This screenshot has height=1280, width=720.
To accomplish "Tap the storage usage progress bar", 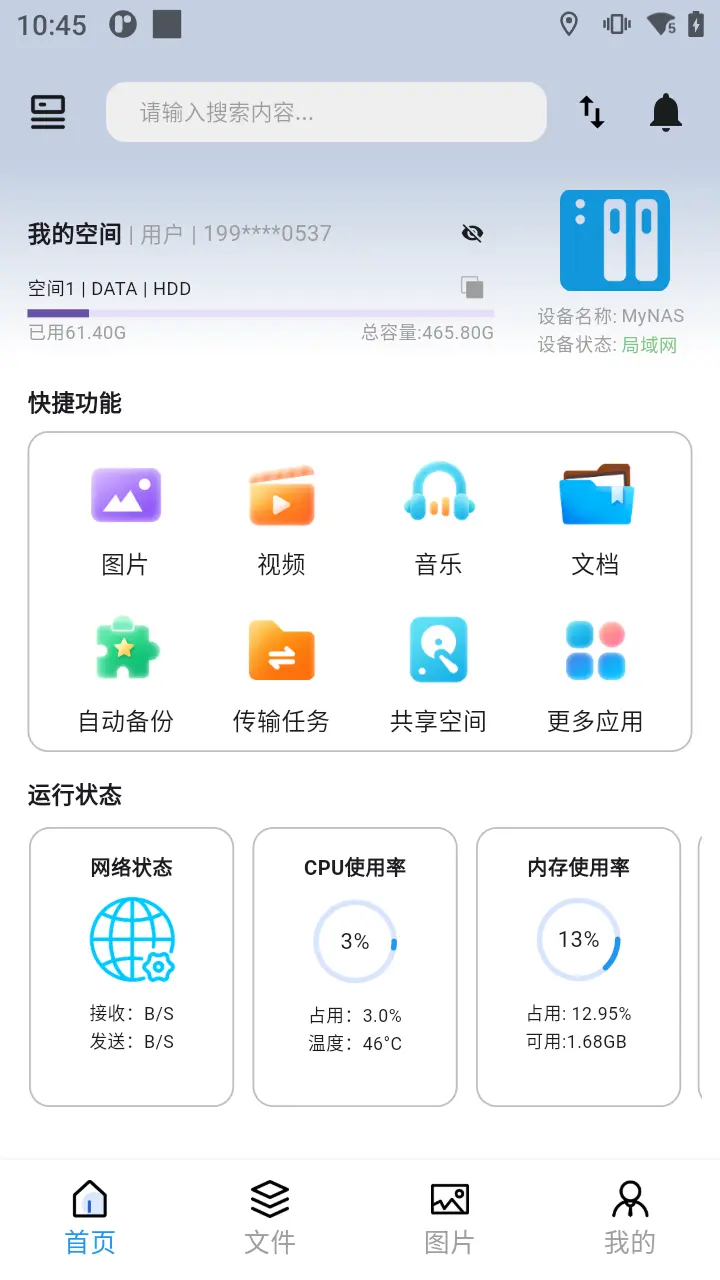I will coord(260,311).
